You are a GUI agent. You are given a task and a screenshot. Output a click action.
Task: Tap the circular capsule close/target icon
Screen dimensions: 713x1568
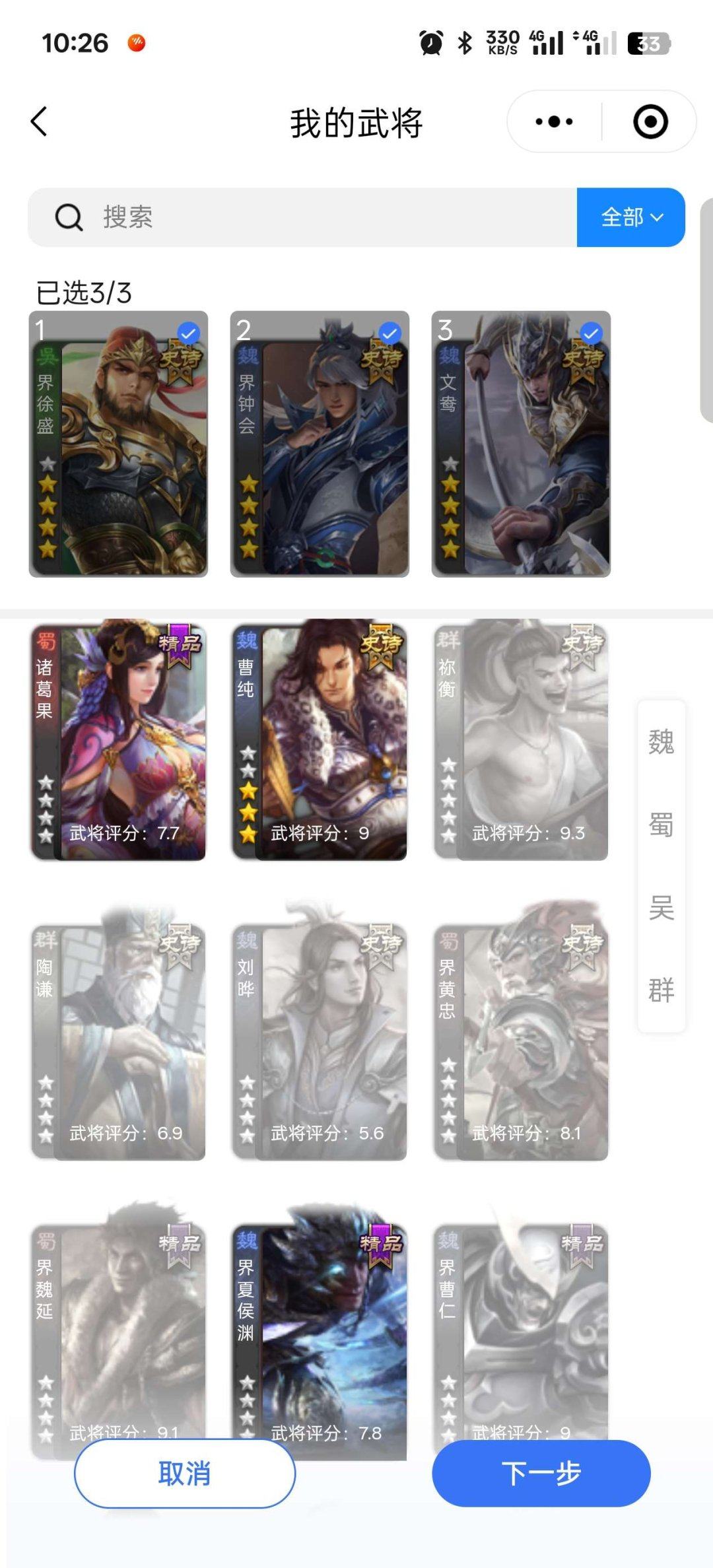pos(650,121)
